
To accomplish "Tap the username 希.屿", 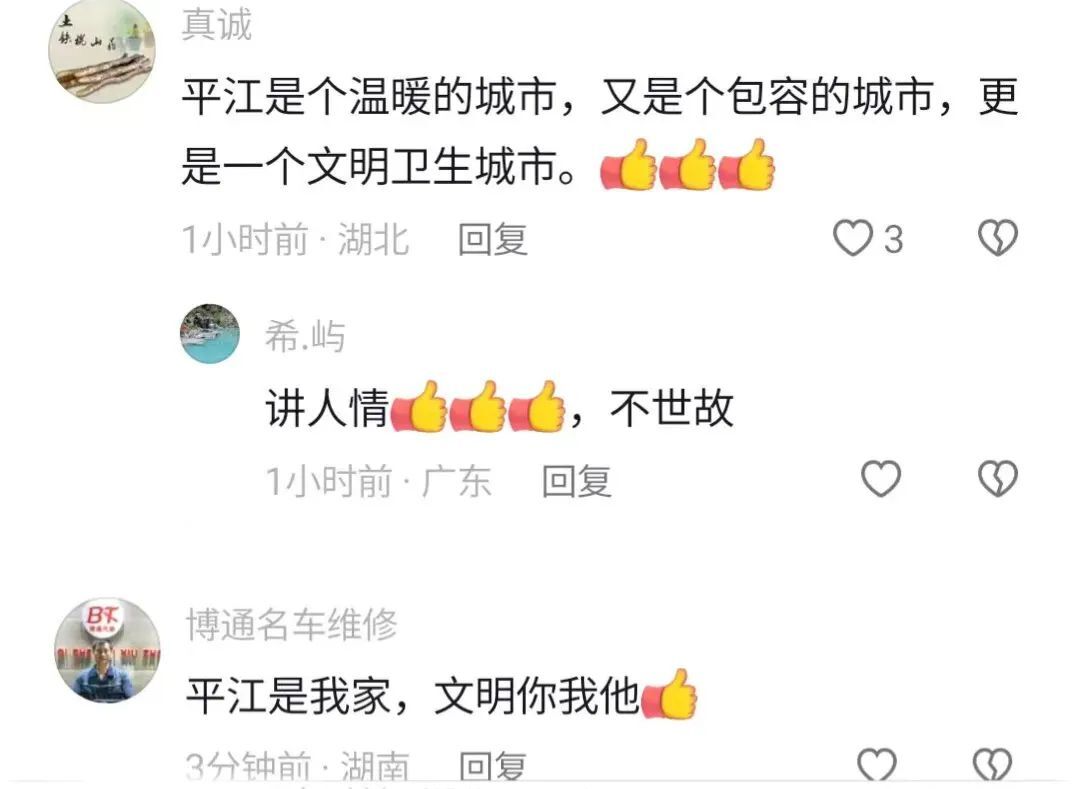I will pos(305,337).
